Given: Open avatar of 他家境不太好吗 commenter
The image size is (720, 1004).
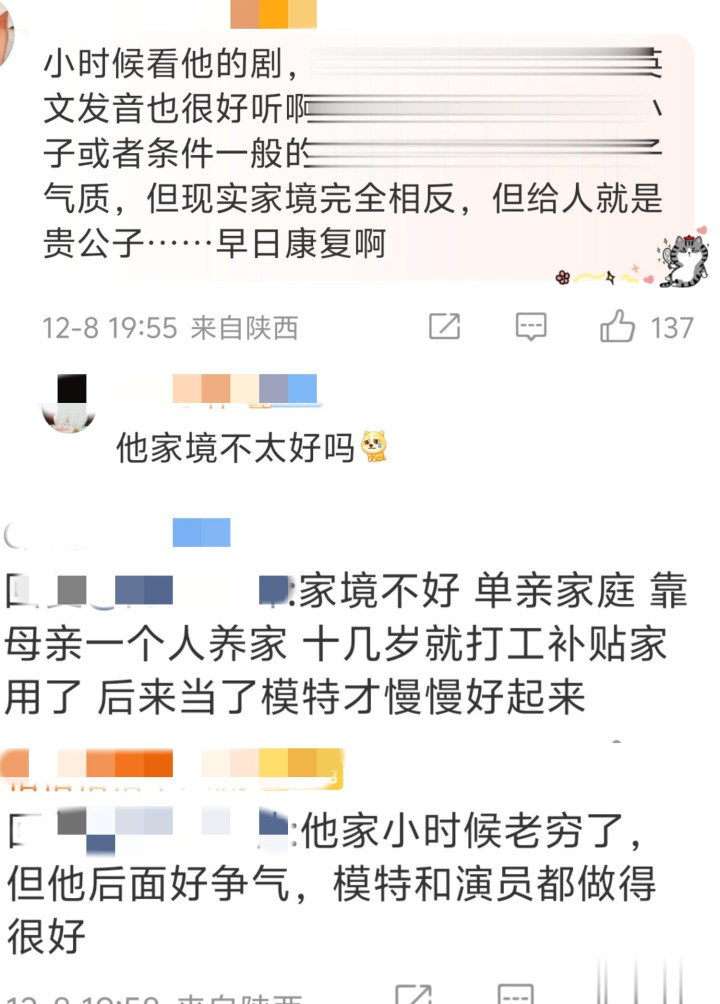Looking at the screenshot, I should pyautogui.click(x=69, y=403).
